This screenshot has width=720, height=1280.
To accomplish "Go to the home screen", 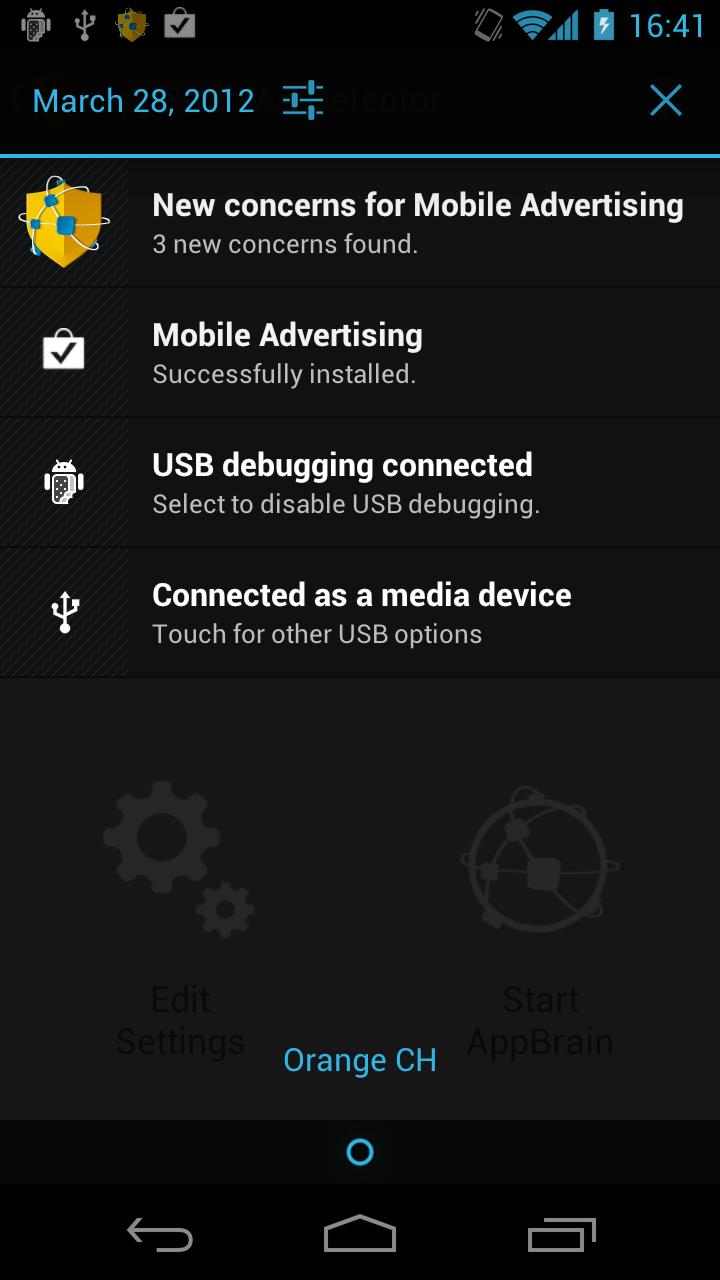I will [x=360, y=1235].
